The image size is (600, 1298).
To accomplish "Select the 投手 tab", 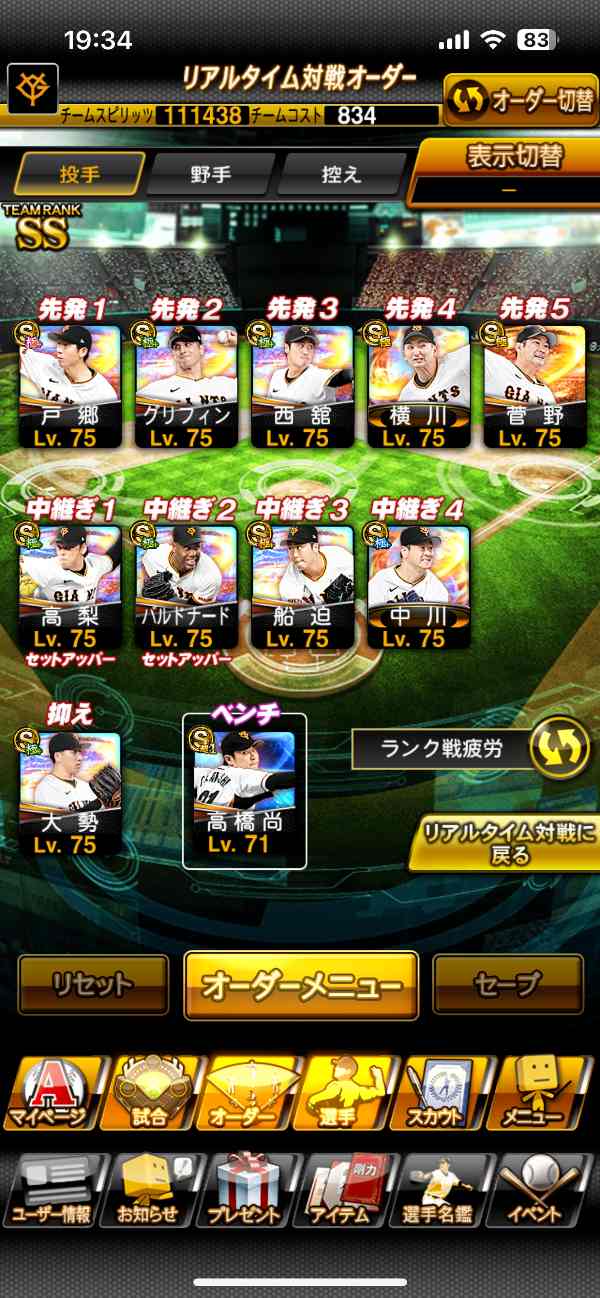I will tap(78, 174).
